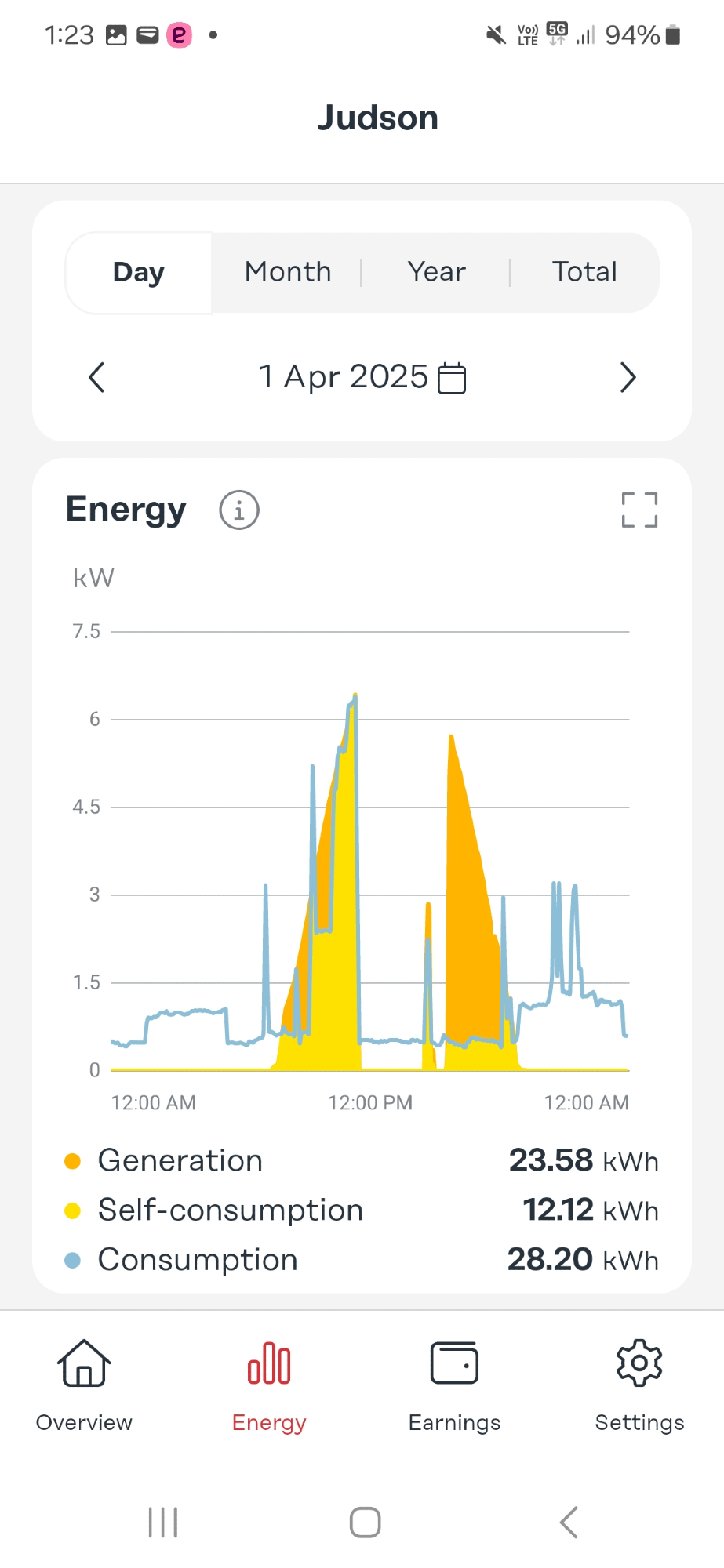The width and height of the screenshot is (724, 1568).
Task: Open the Settings tab
Action: point(639,1385)
